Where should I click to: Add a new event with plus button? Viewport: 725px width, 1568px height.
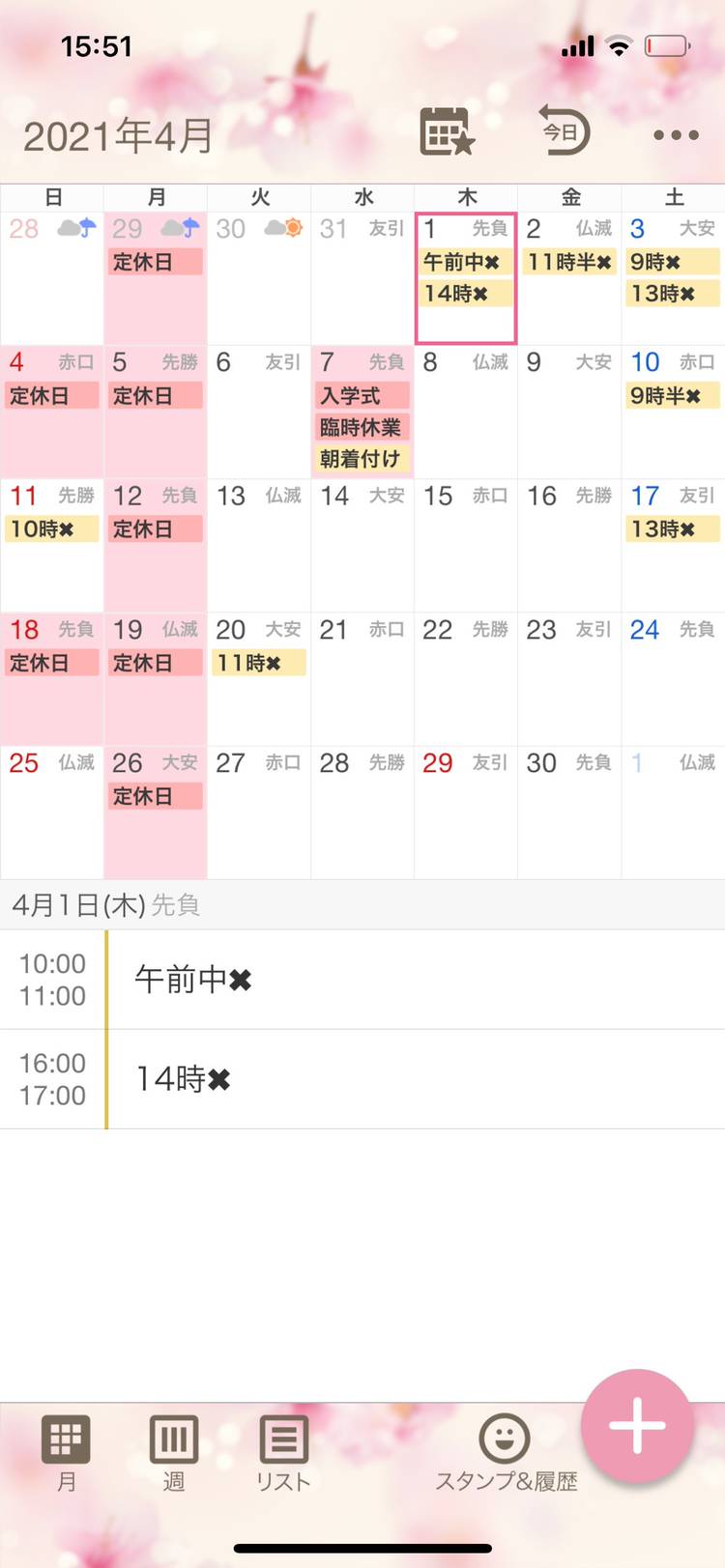pos(636,1425)
